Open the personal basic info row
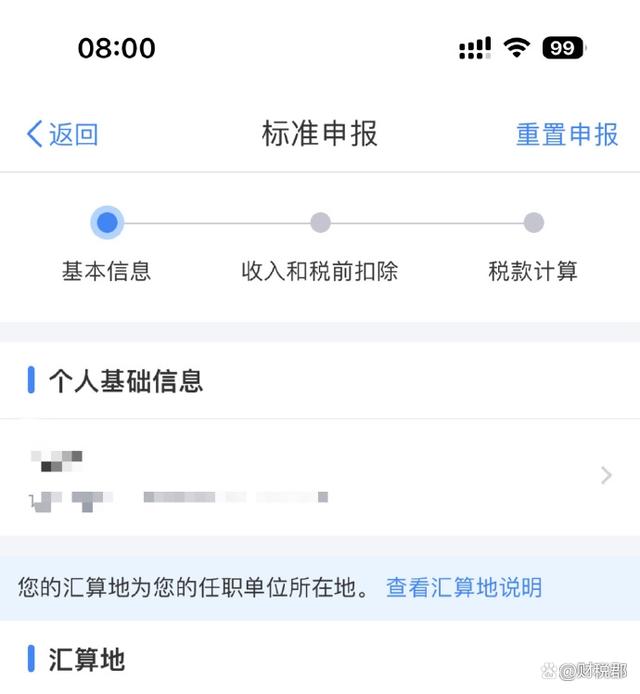Viewport: 640px width, 694px height. 320,476
